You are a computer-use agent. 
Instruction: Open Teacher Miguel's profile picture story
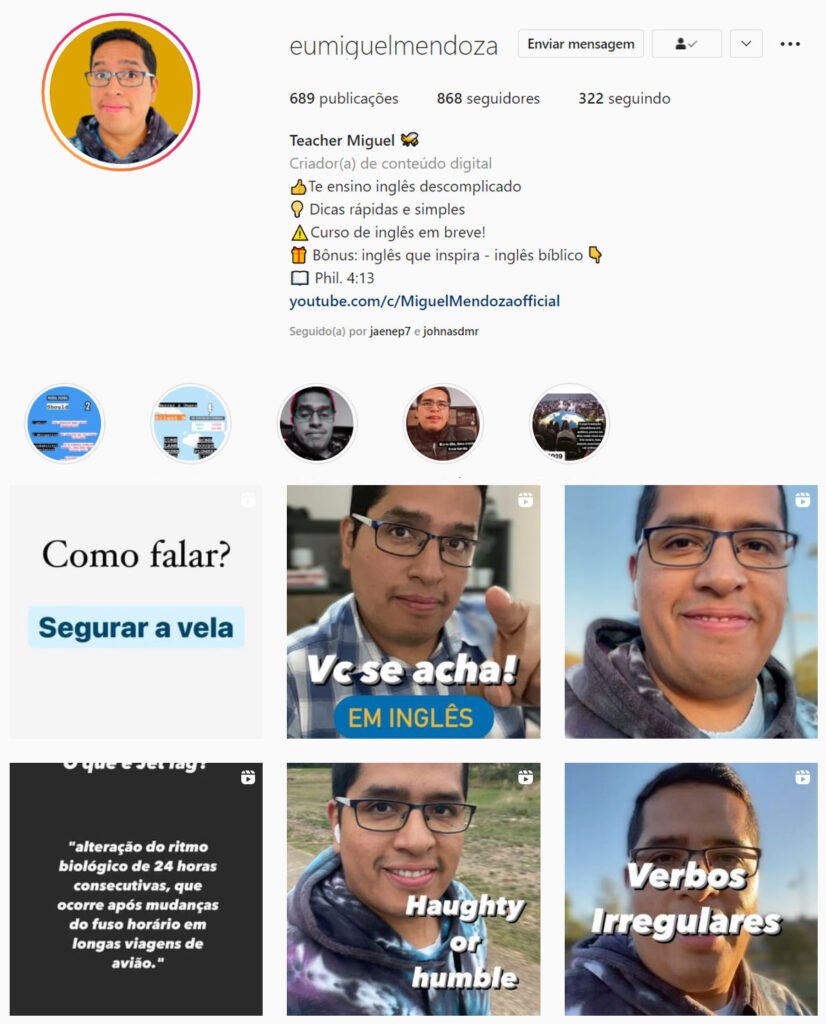(x=121, y=92)
